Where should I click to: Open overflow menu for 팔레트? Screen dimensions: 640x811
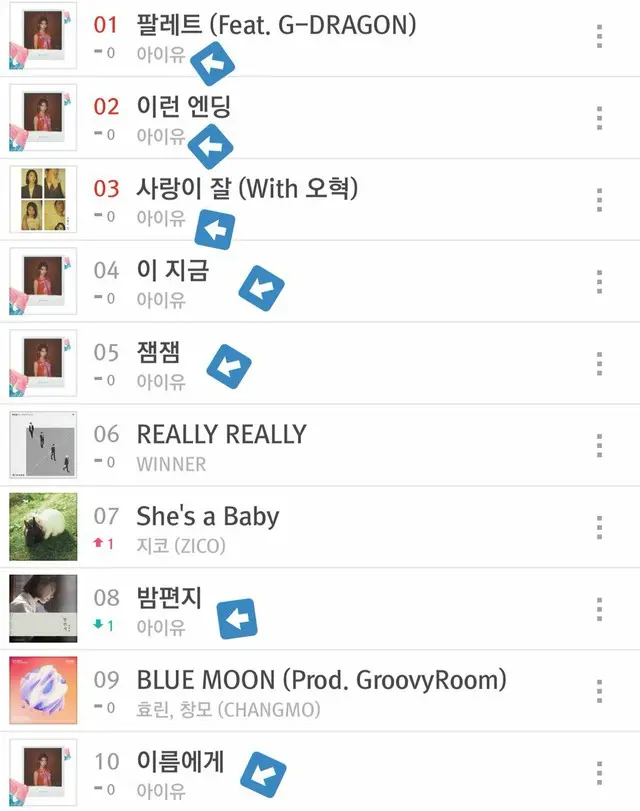pos(599,36)
